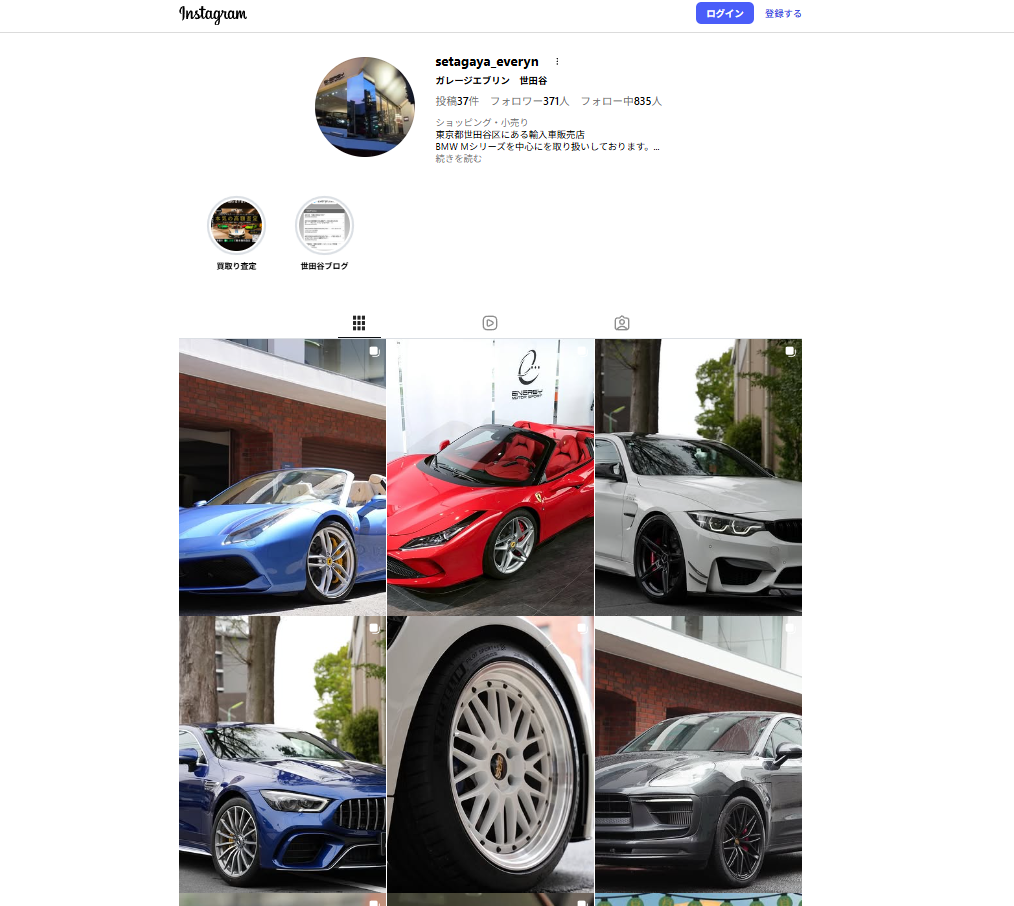Tap the ログイン button
1014x906 pixels.
[724, 13]
